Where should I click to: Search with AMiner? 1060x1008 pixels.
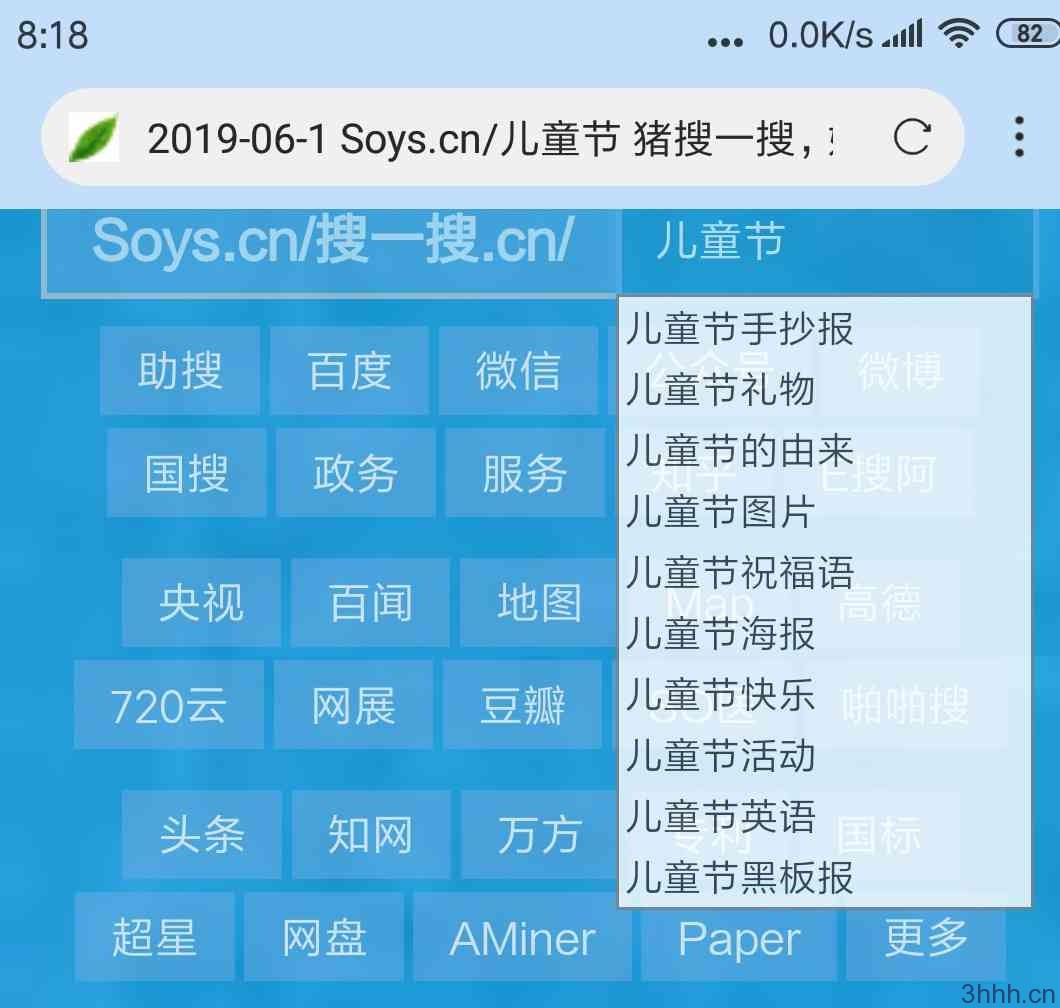click(522, 938)
